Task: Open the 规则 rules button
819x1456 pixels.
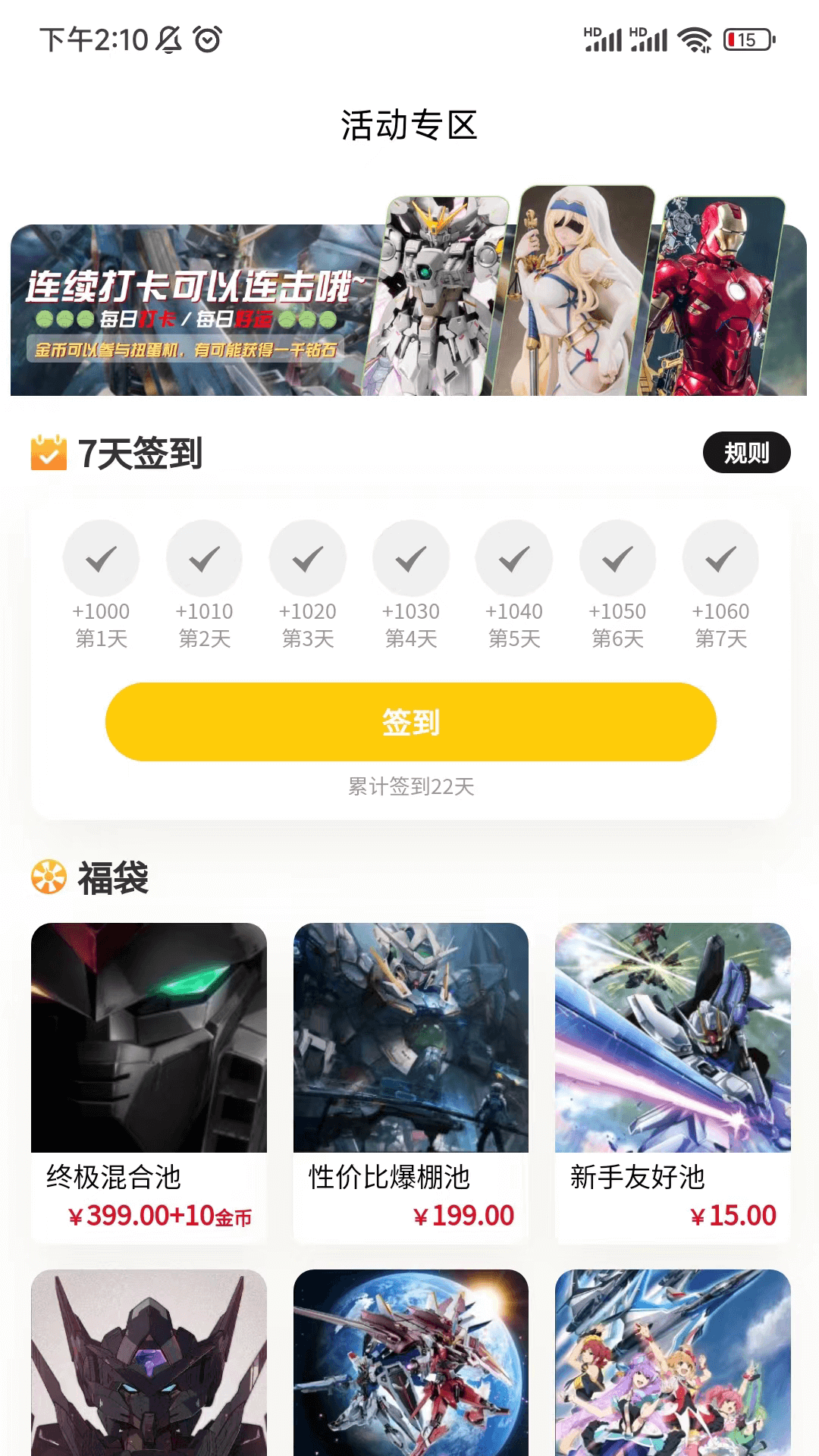Action: point(746,453)
